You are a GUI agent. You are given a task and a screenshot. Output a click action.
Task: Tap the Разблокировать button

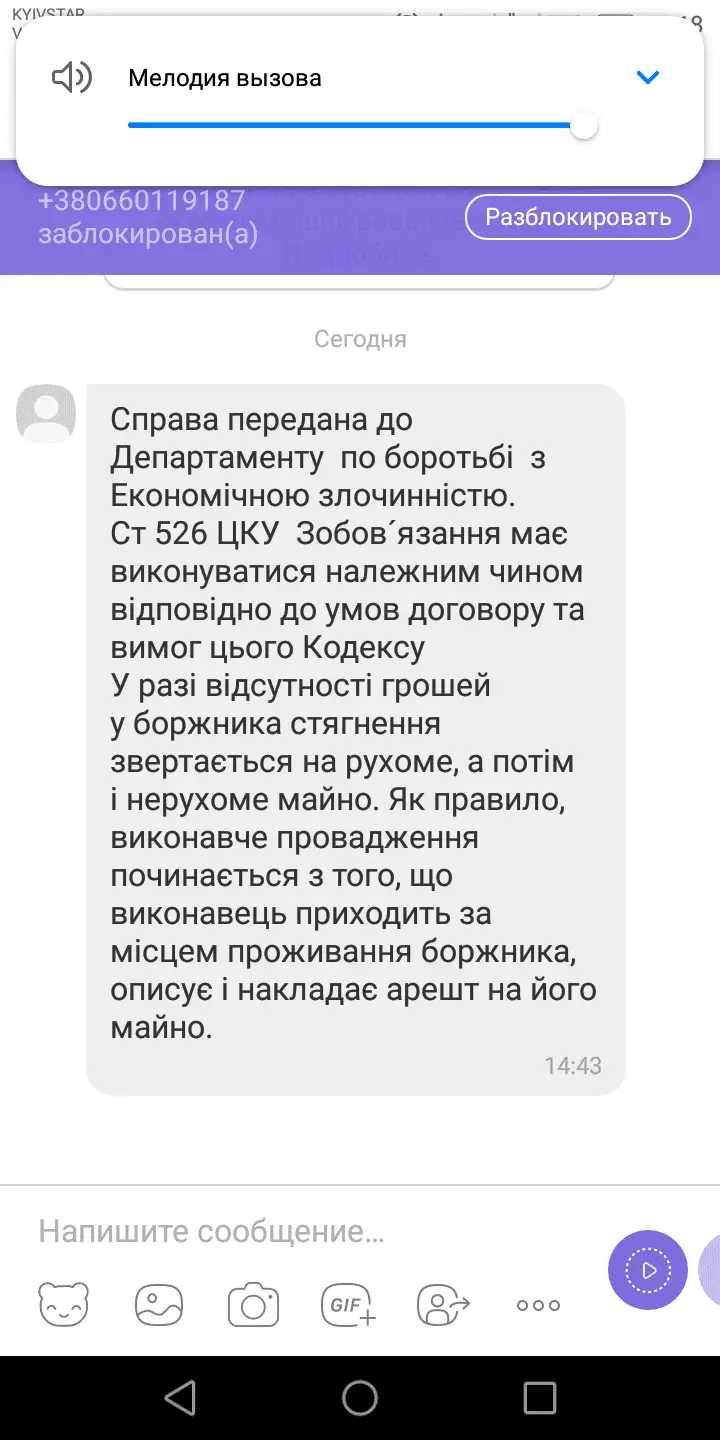click(x=578, y=217)
